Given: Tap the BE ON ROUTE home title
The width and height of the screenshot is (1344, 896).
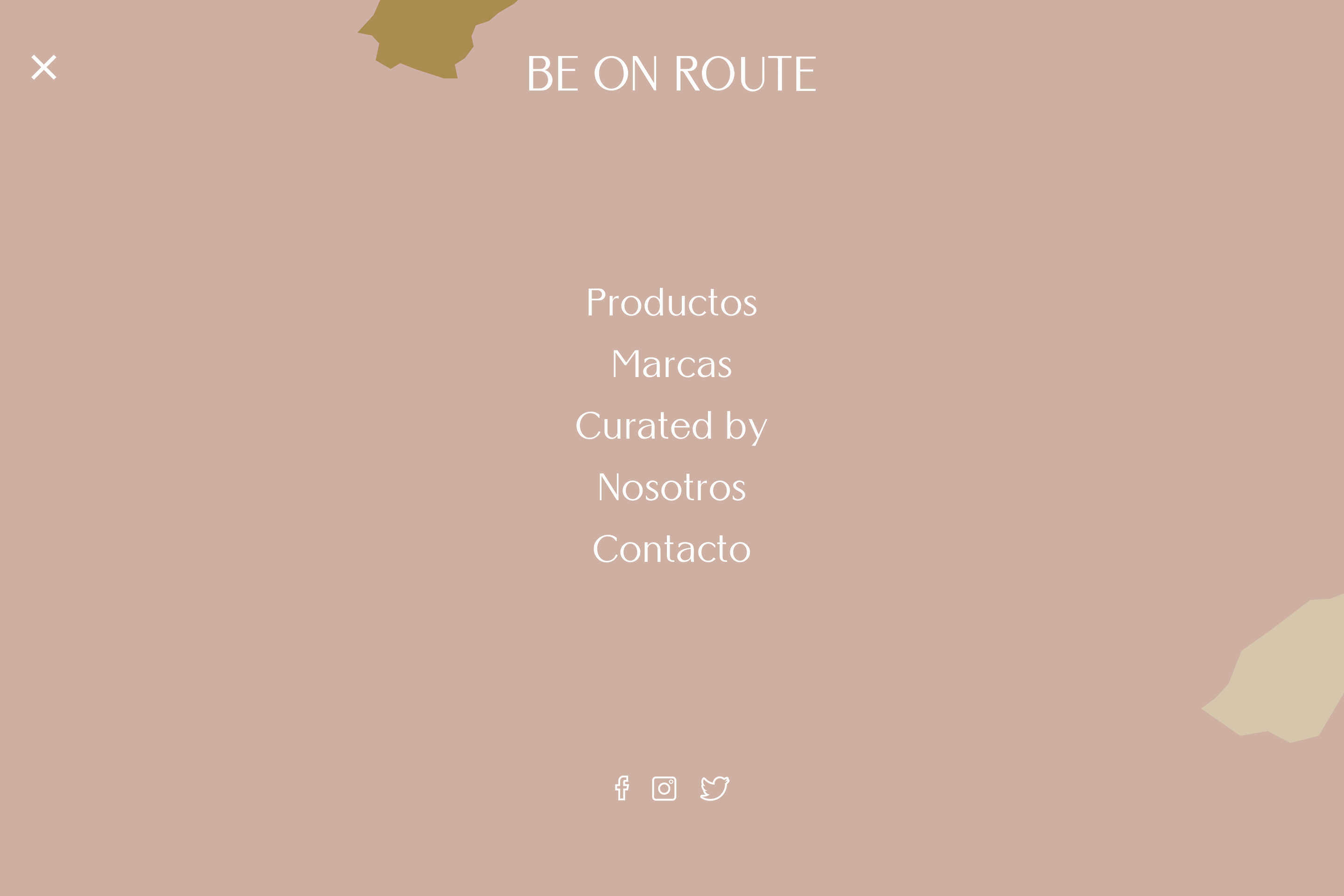Looking at the screenshot, I should point(672,73).
